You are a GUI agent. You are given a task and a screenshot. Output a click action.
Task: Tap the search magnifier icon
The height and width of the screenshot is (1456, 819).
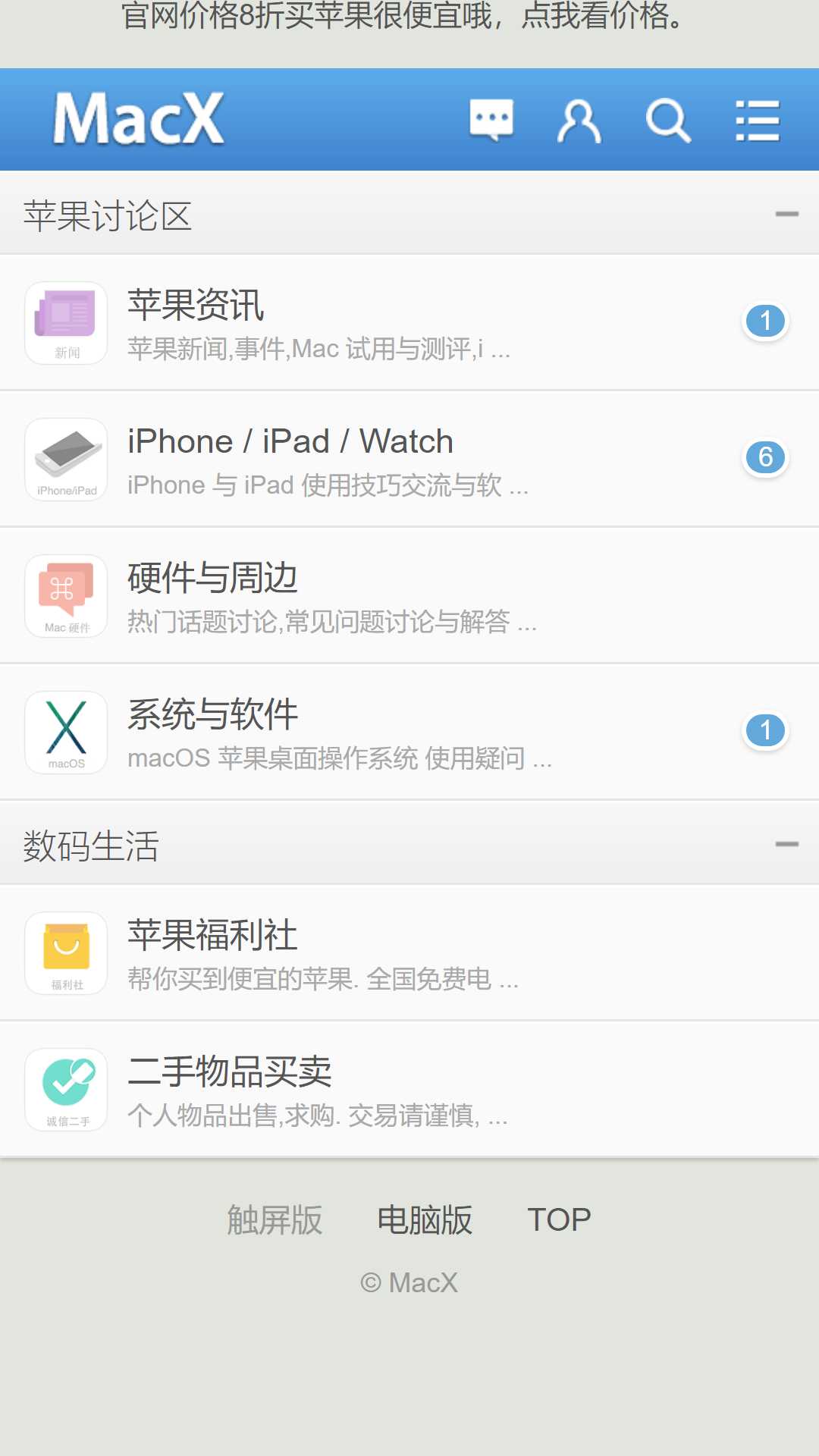tap(668, 120)
